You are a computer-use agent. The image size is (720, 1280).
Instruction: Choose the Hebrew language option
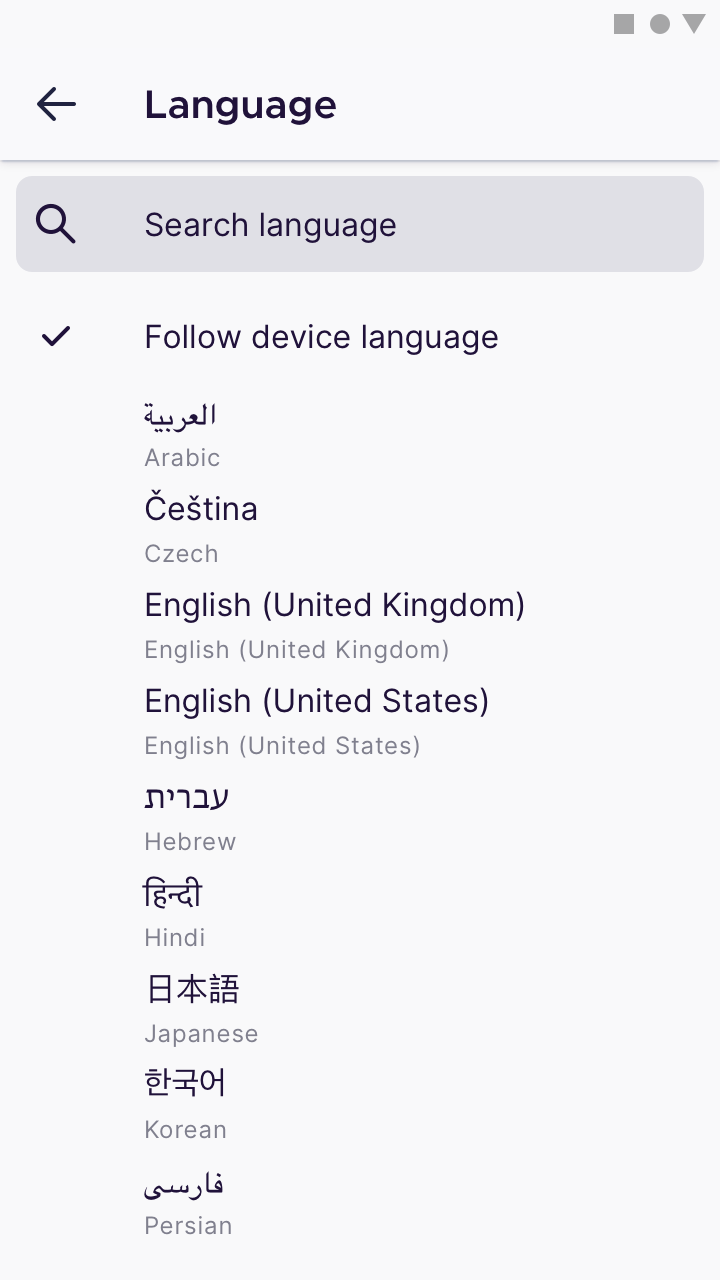360,818
